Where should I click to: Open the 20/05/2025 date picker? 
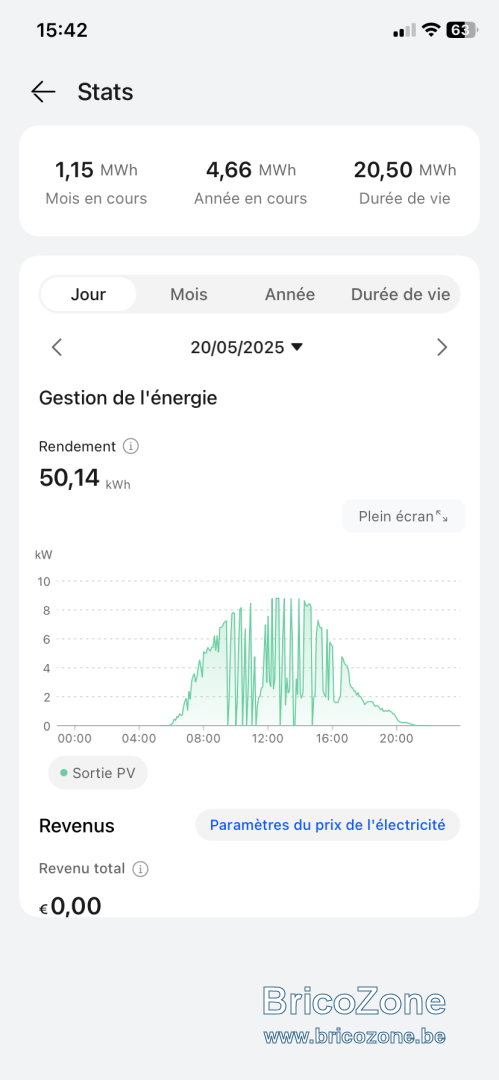(247, 348)
